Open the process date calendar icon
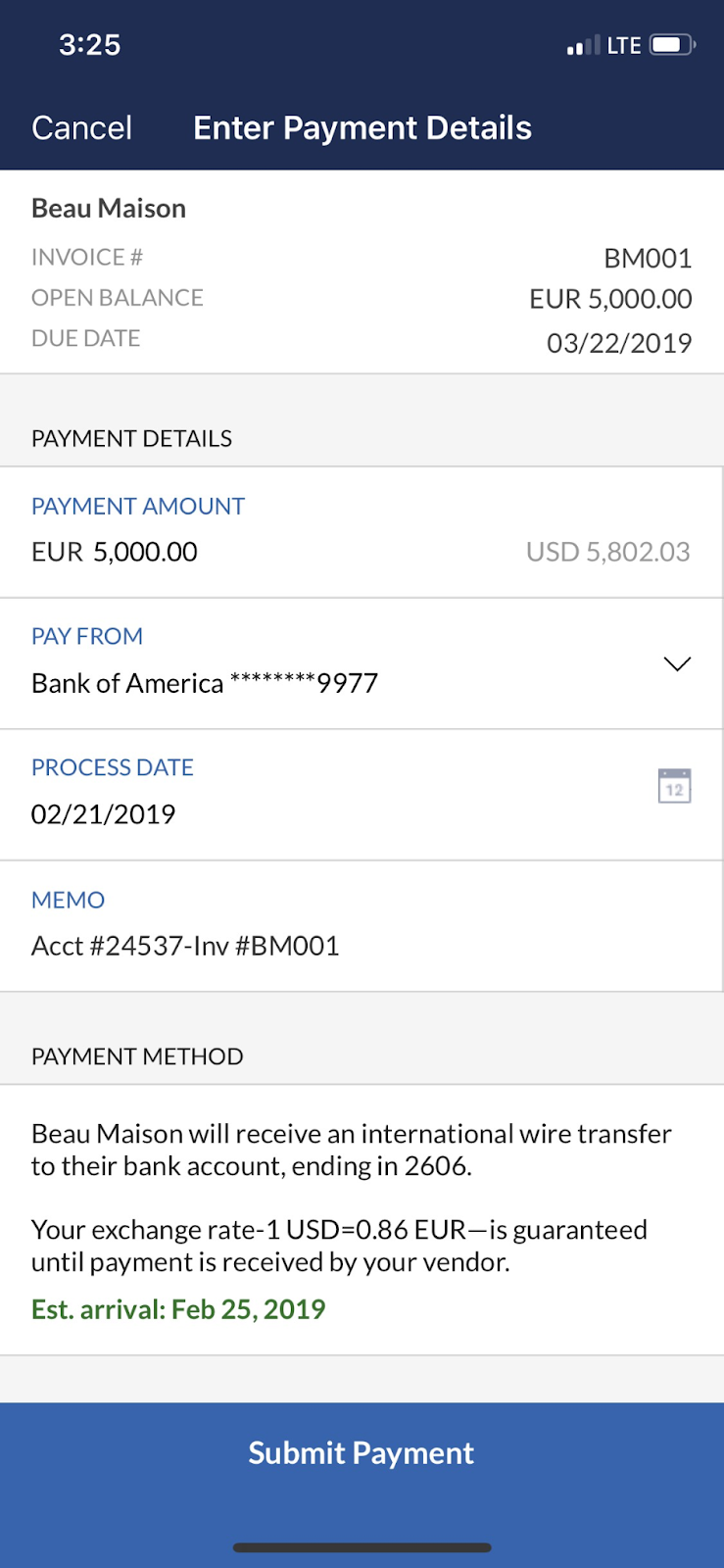The height and width of the screenshot is (1568, 724). point(674,786)
